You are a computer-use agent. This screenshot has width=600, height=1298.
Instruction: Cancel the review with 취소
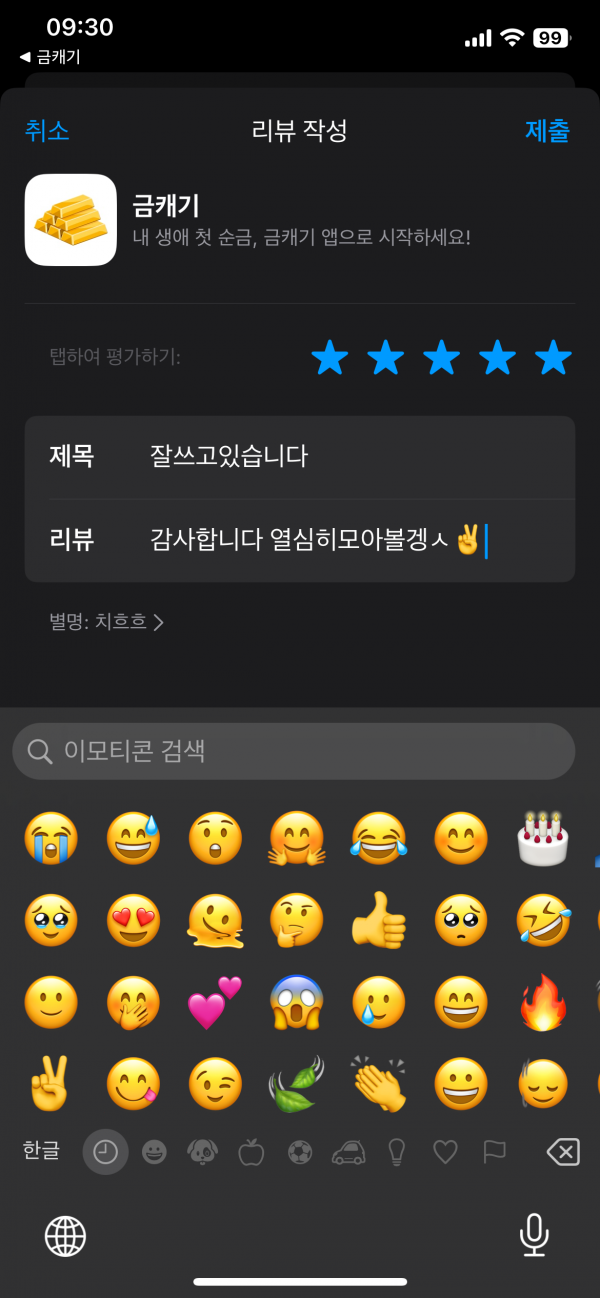[47, 131]
